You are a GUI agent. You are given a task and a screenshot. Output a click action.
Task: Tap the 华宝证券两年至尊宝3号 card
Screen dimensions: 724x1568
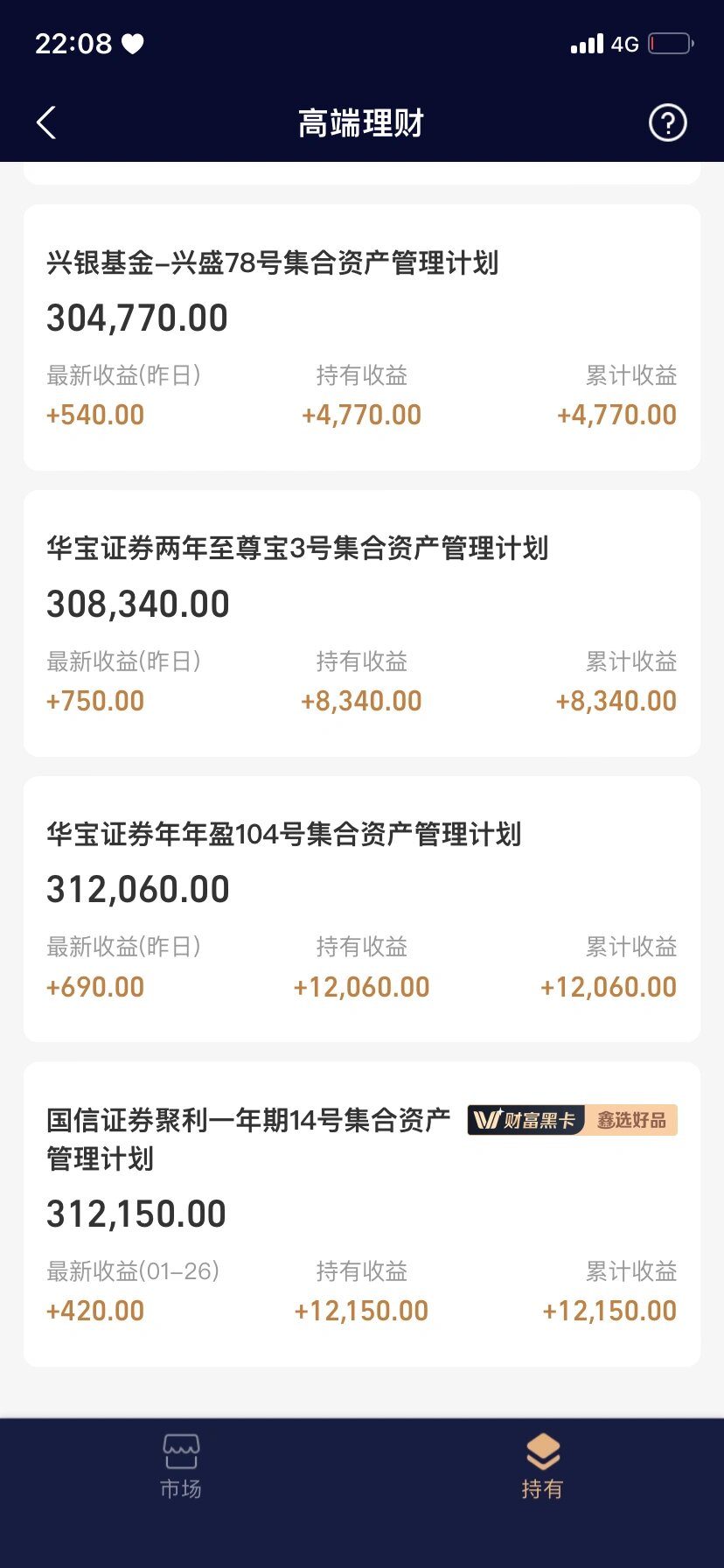click(362, 623)
